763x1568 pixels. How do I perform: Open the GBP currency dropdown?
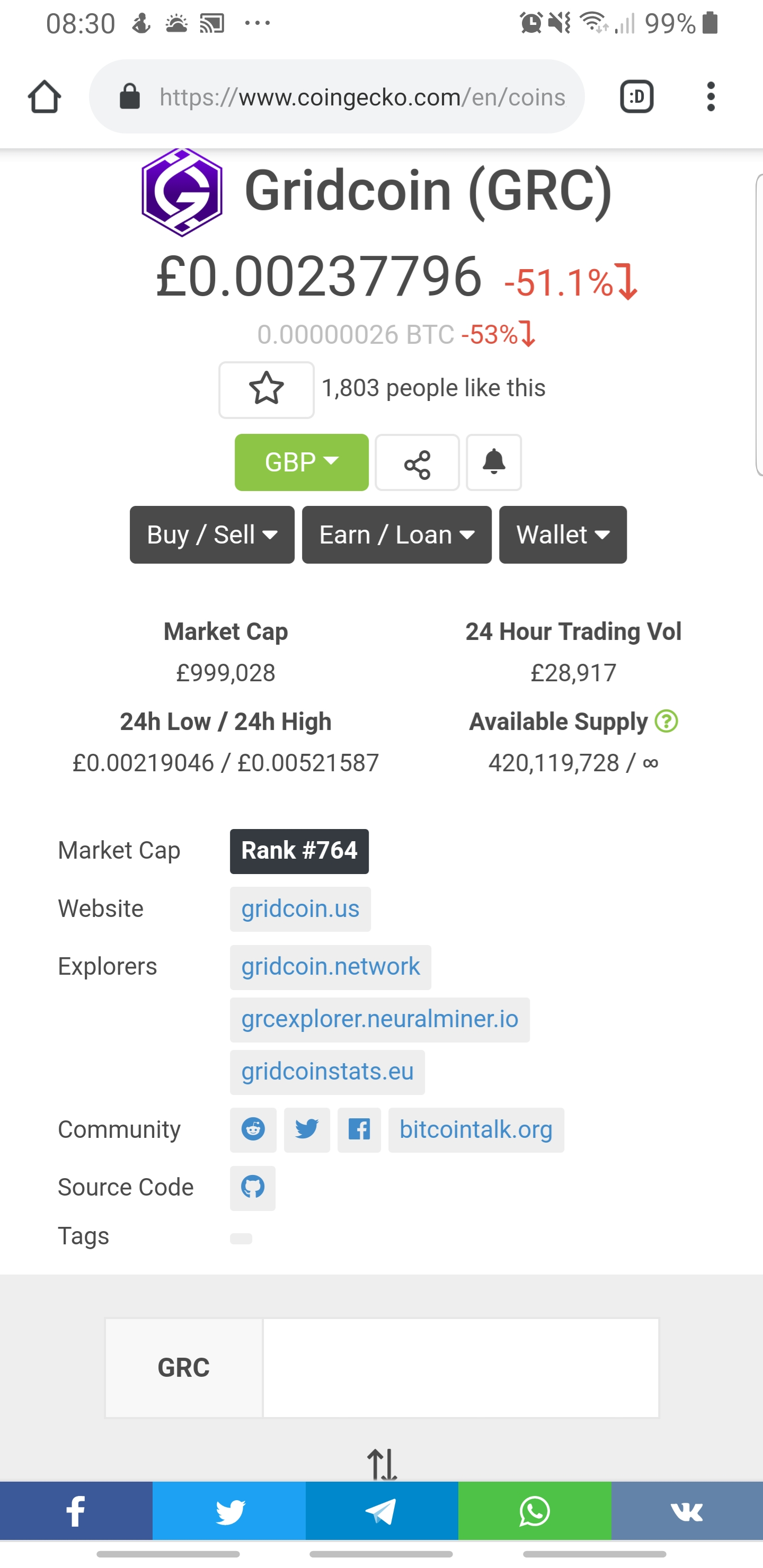(x=301, y=462)
